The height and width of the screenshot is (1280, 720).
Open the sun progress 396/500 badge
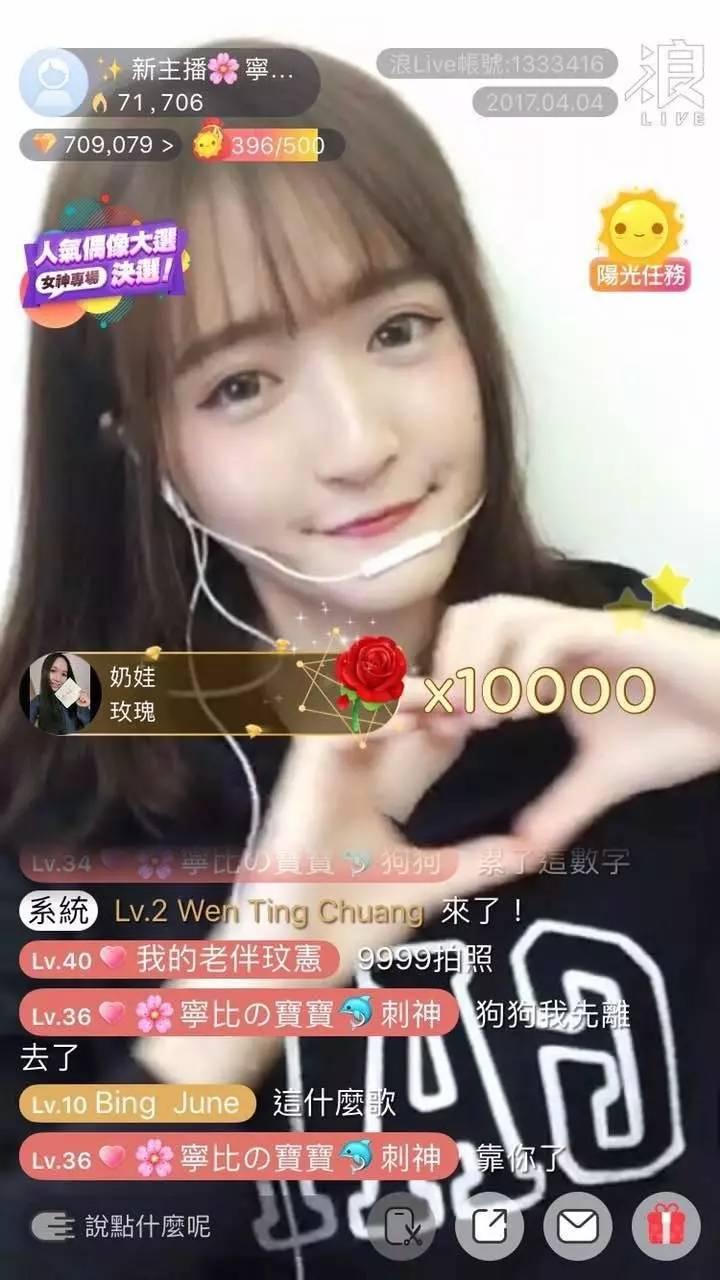click(268, 147)
